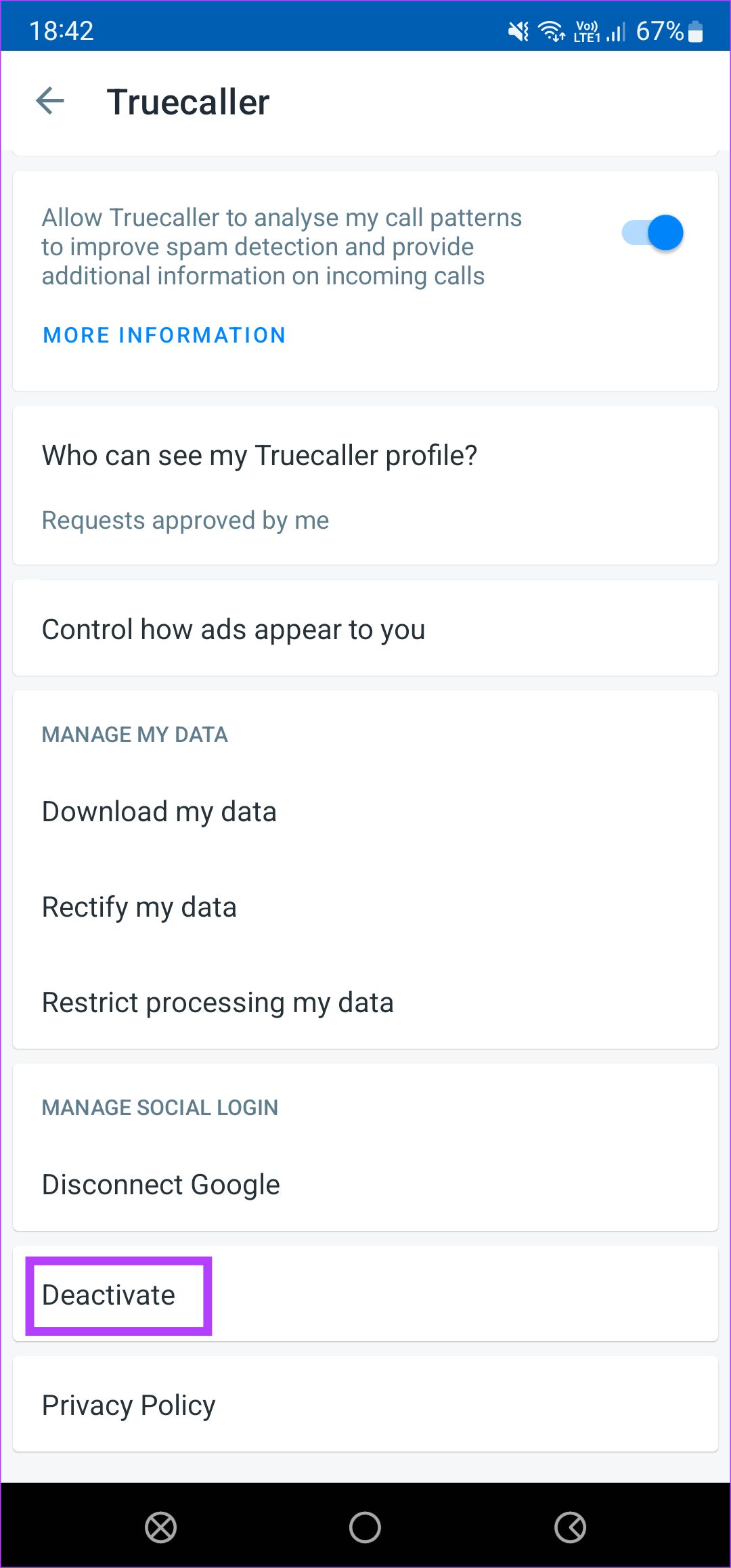Image resolution: width=731 pixels, height=1568 pixels.
Task: Open Who can see my Truecaller profile settings
Action: [259, 455]
